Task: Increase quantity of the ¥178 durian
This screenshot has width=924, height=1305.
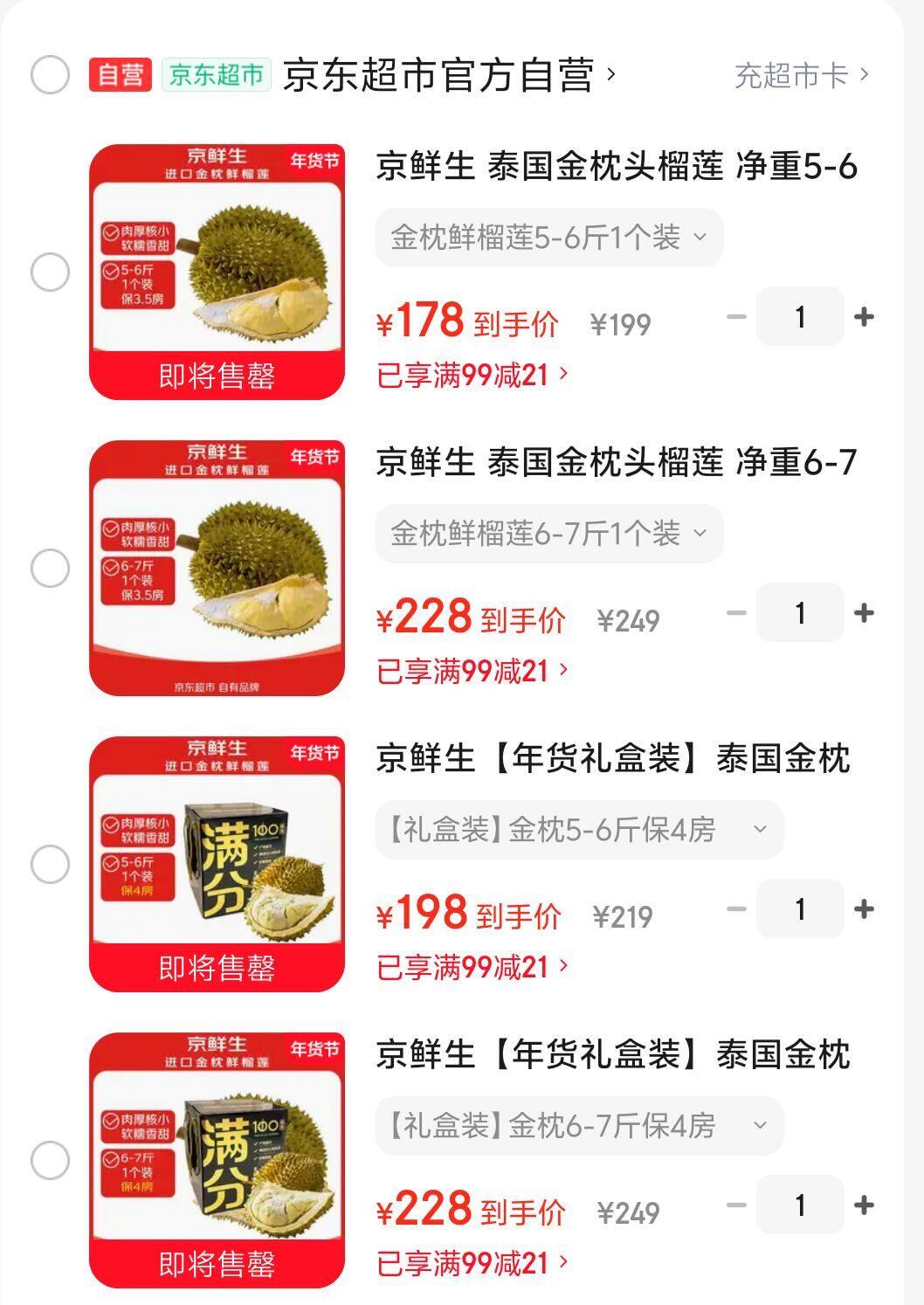Action: (x=864, y=316)
